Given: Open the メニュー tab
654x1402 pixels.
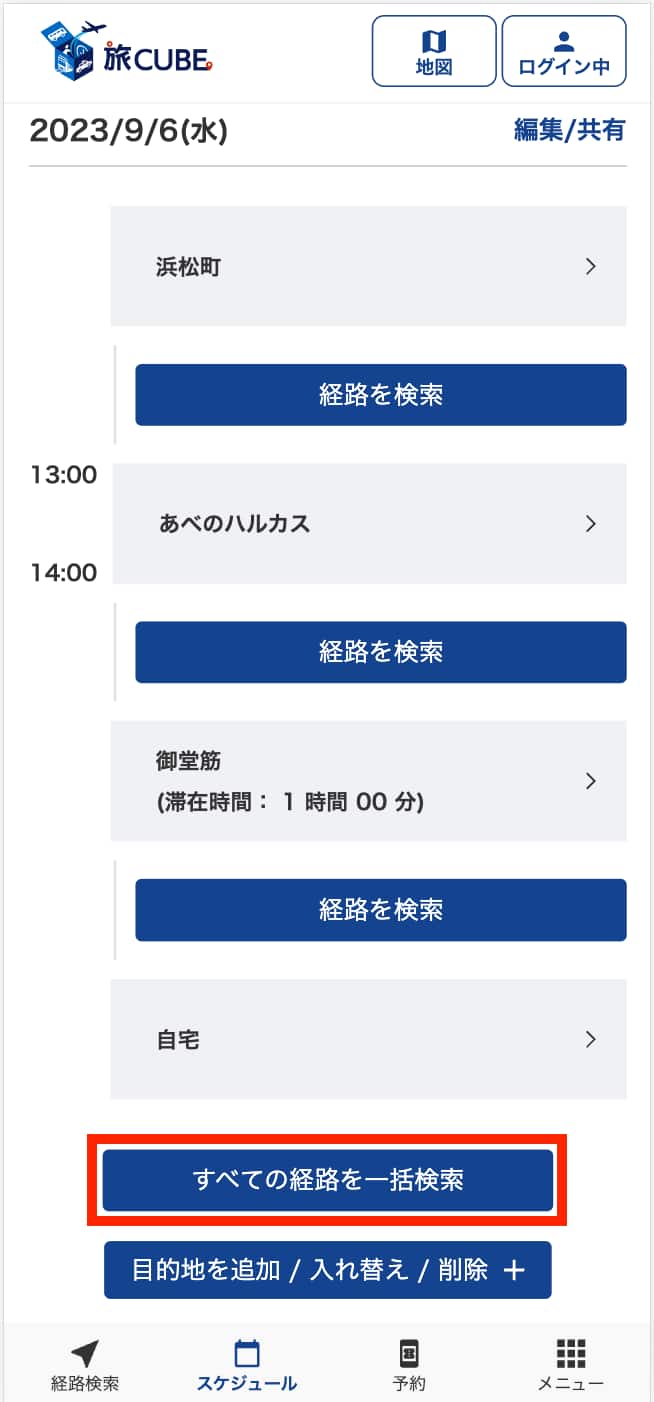Looking at the screenshot, I should click(570, 1366).
